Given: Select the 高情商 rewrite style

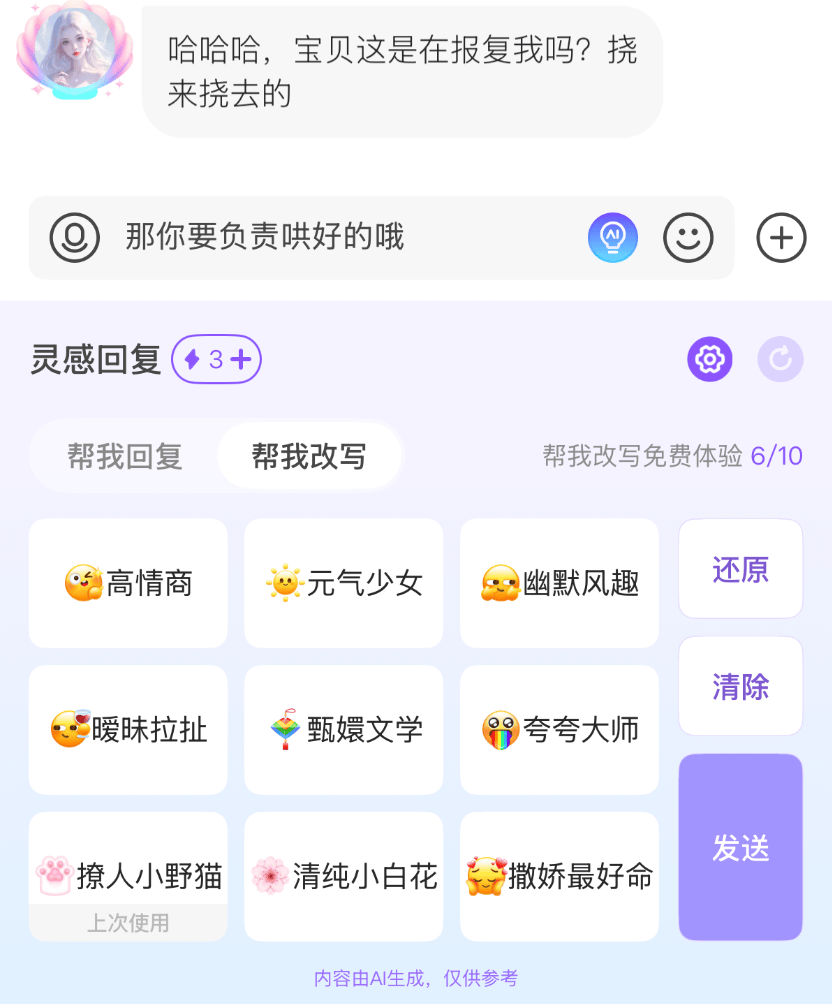Looking at the screenshot, I should coord(128,583).
